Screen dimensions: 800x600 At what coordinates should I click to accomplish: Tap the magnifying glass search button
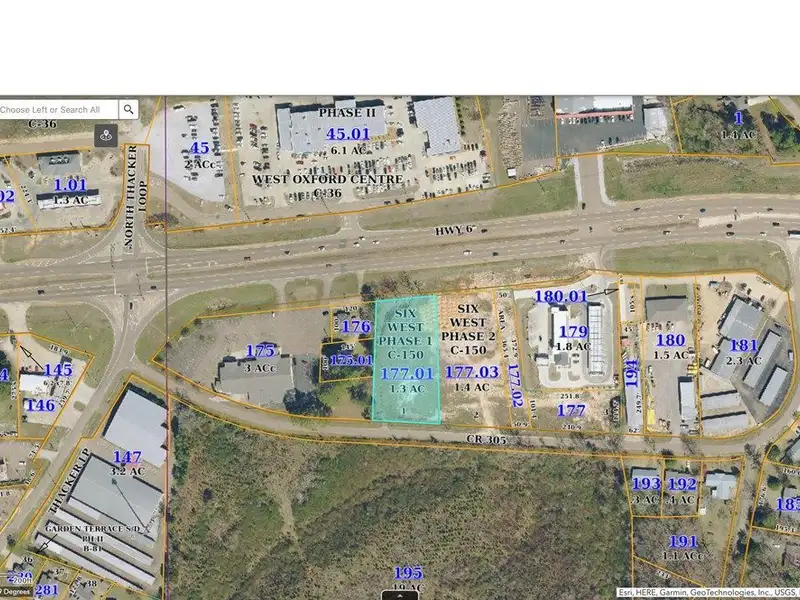click(x=129, y=109)
